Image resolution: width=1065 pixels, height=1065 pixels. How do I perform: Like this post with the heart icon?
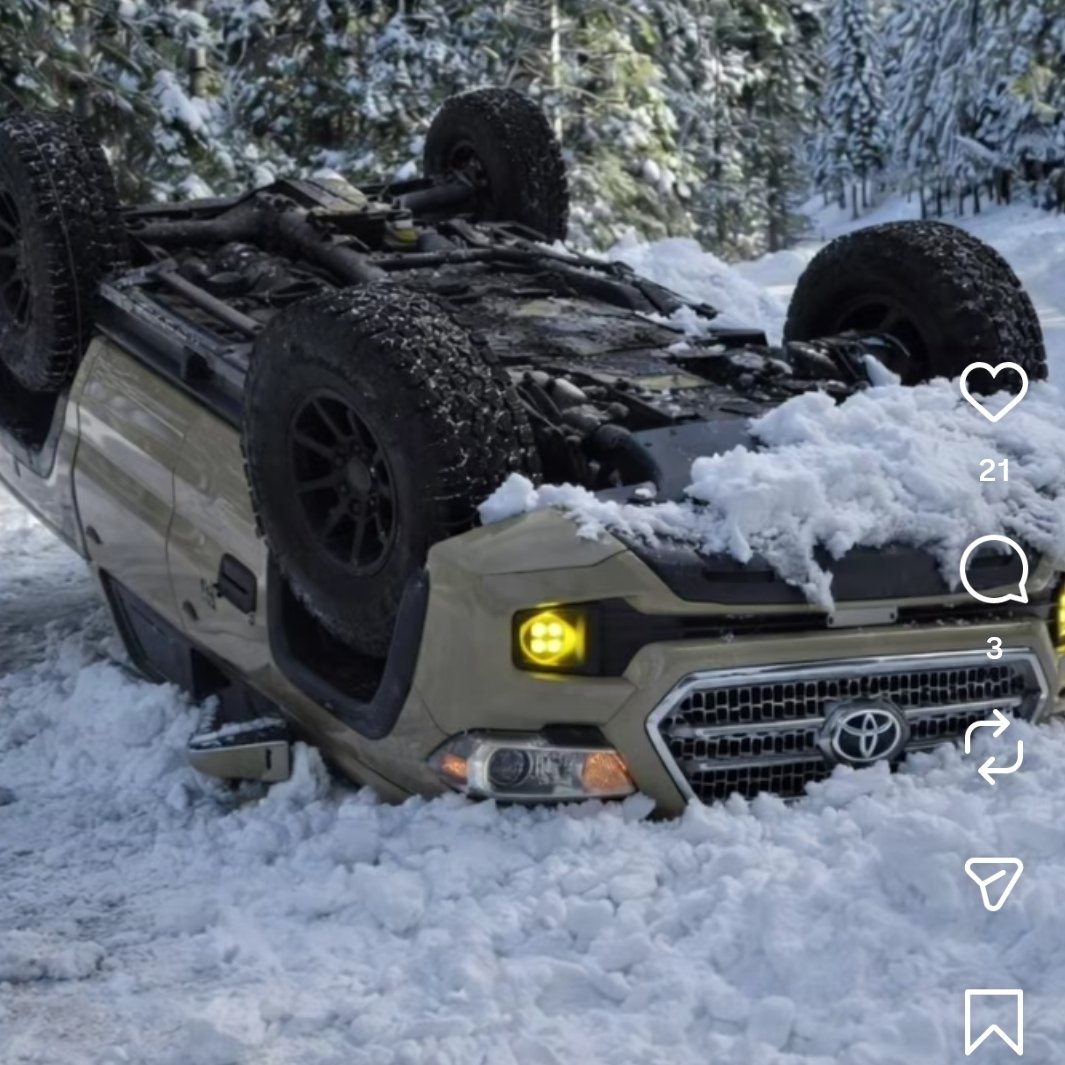tap(993, 391)
